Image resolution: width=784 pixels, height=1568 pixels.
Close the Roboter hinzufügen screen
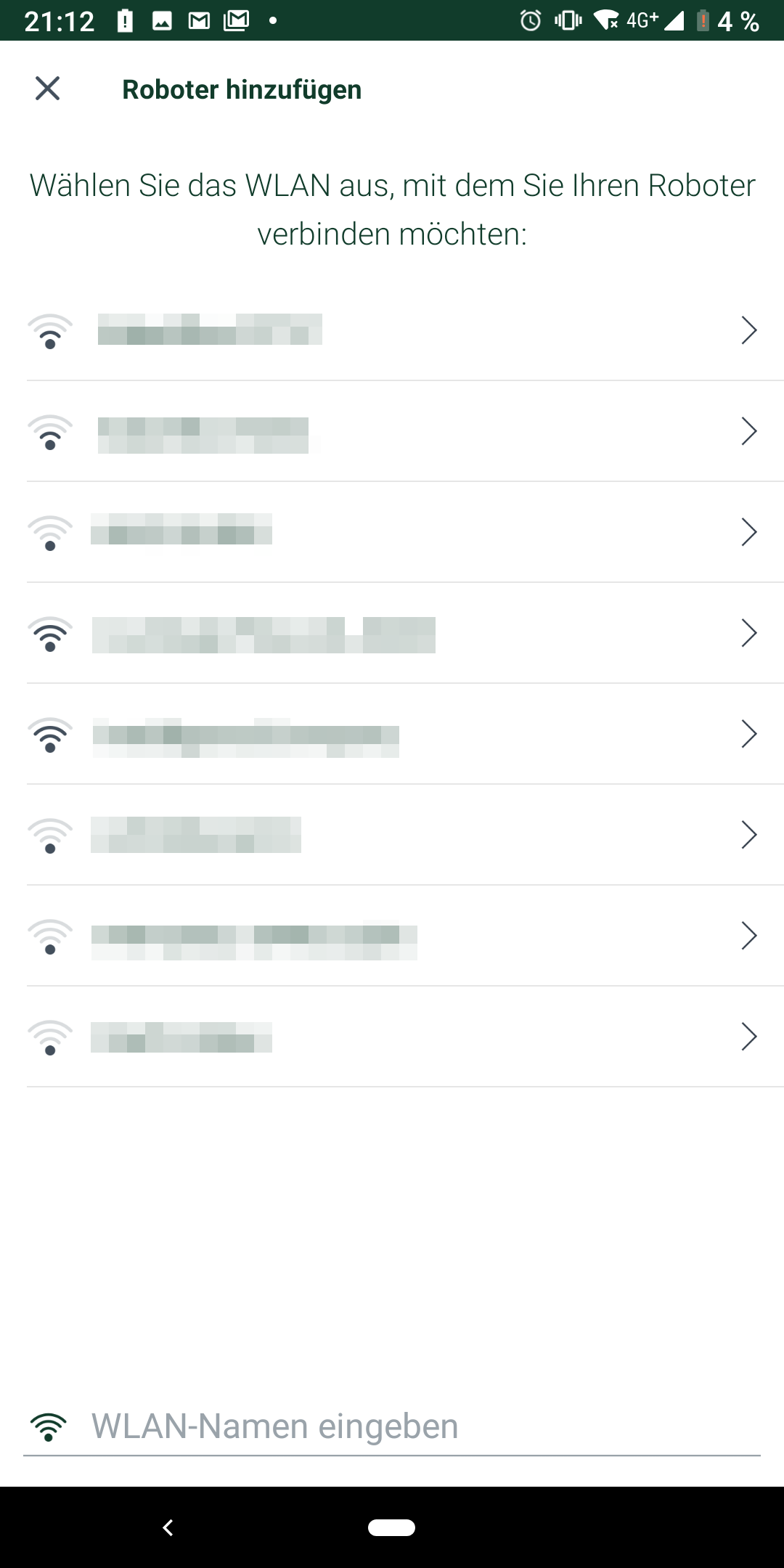pyautogui.click(x=47, y=89)
